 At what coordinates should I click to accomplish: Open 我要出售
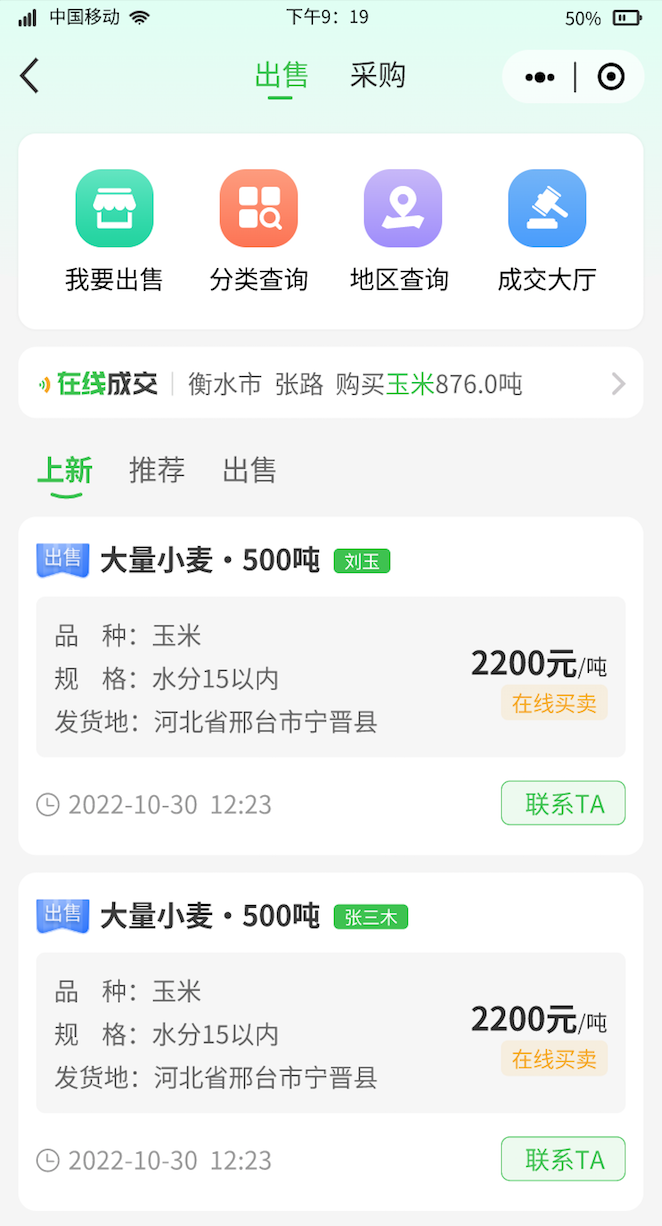point(114,231)
